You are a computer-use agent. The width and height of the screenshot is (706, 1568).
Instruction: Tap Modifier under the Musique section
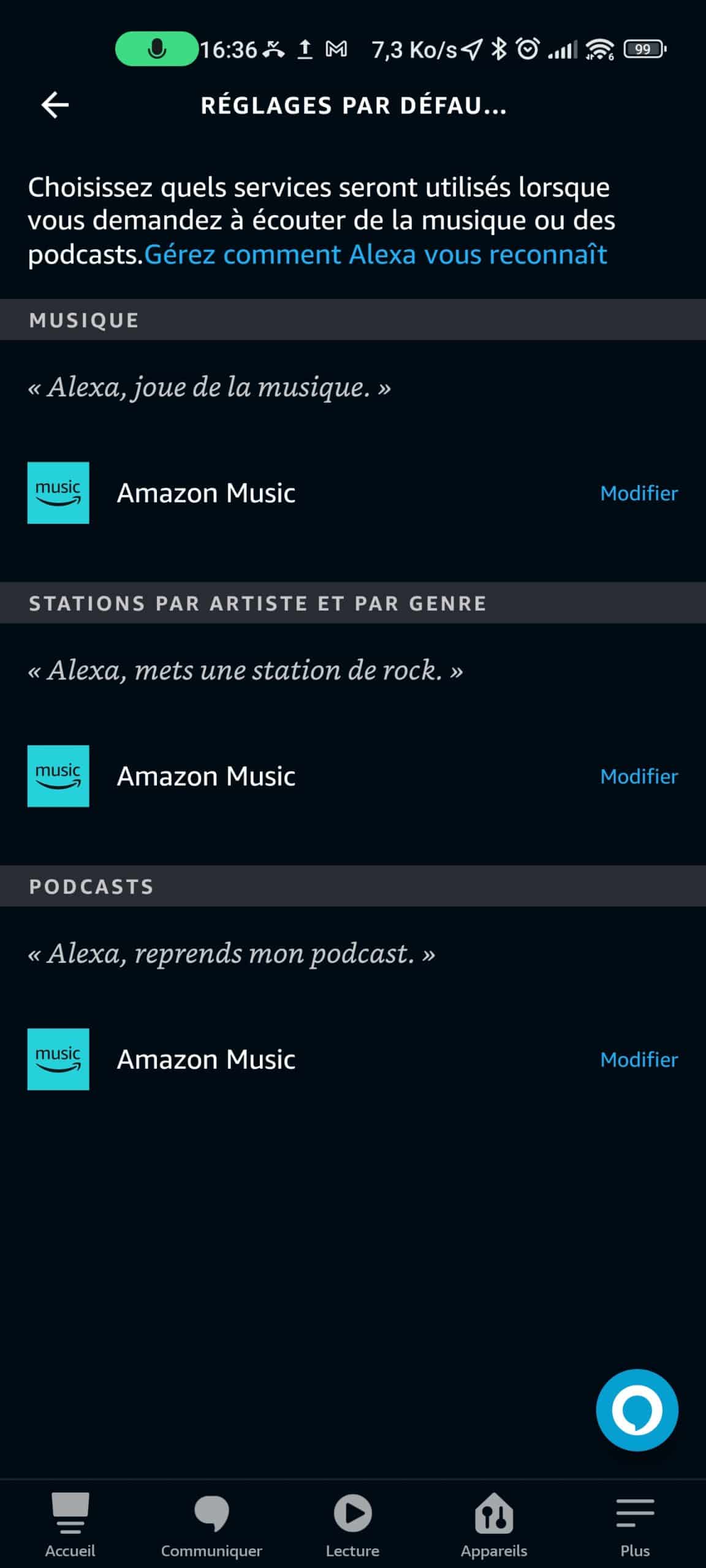coord(639,493)
